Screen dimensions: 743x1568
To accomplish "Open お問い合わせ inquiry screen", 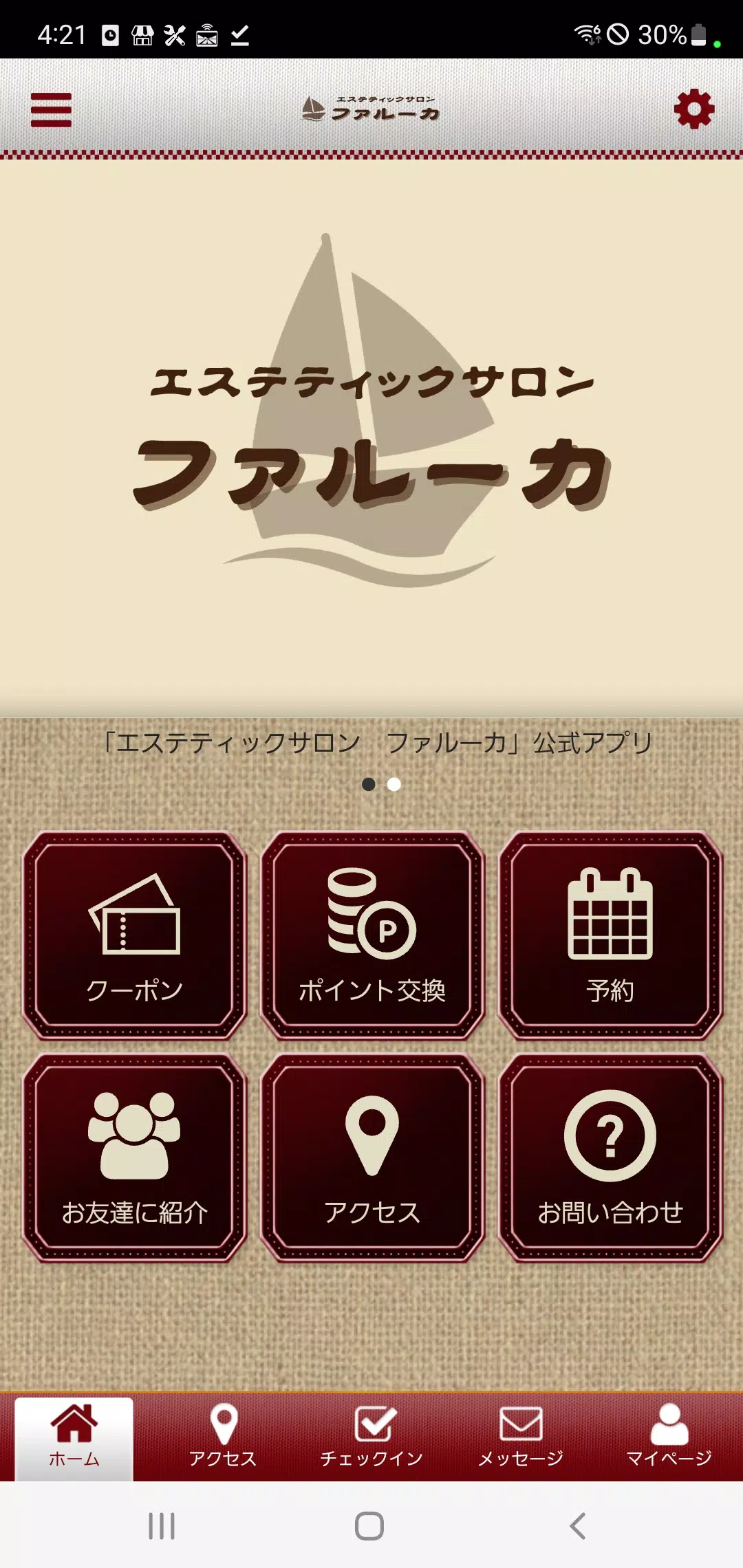I will point(608,1162).
